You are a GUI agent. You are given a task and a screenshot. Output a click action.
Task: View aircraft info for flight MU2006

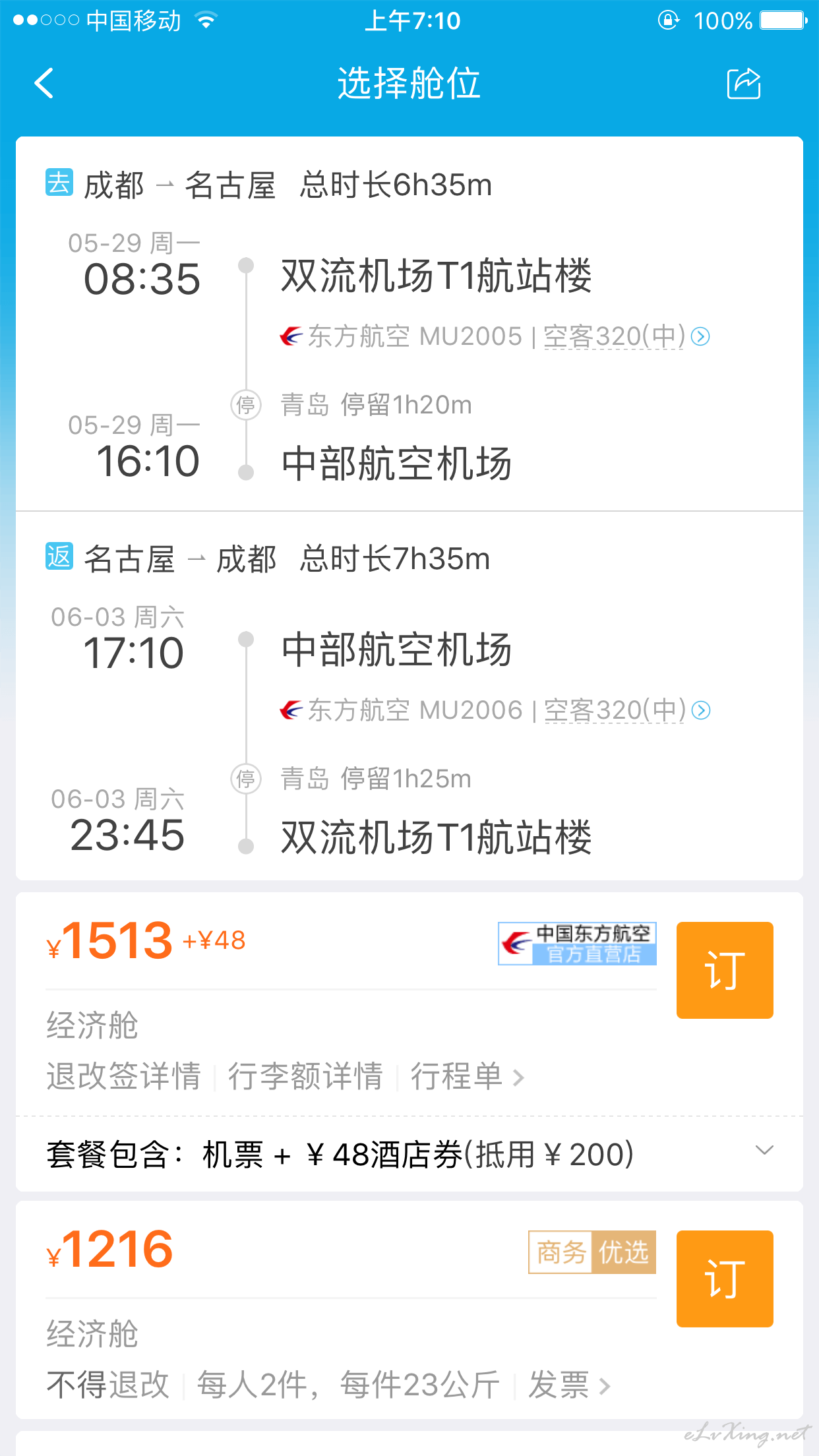click(626, 711)
